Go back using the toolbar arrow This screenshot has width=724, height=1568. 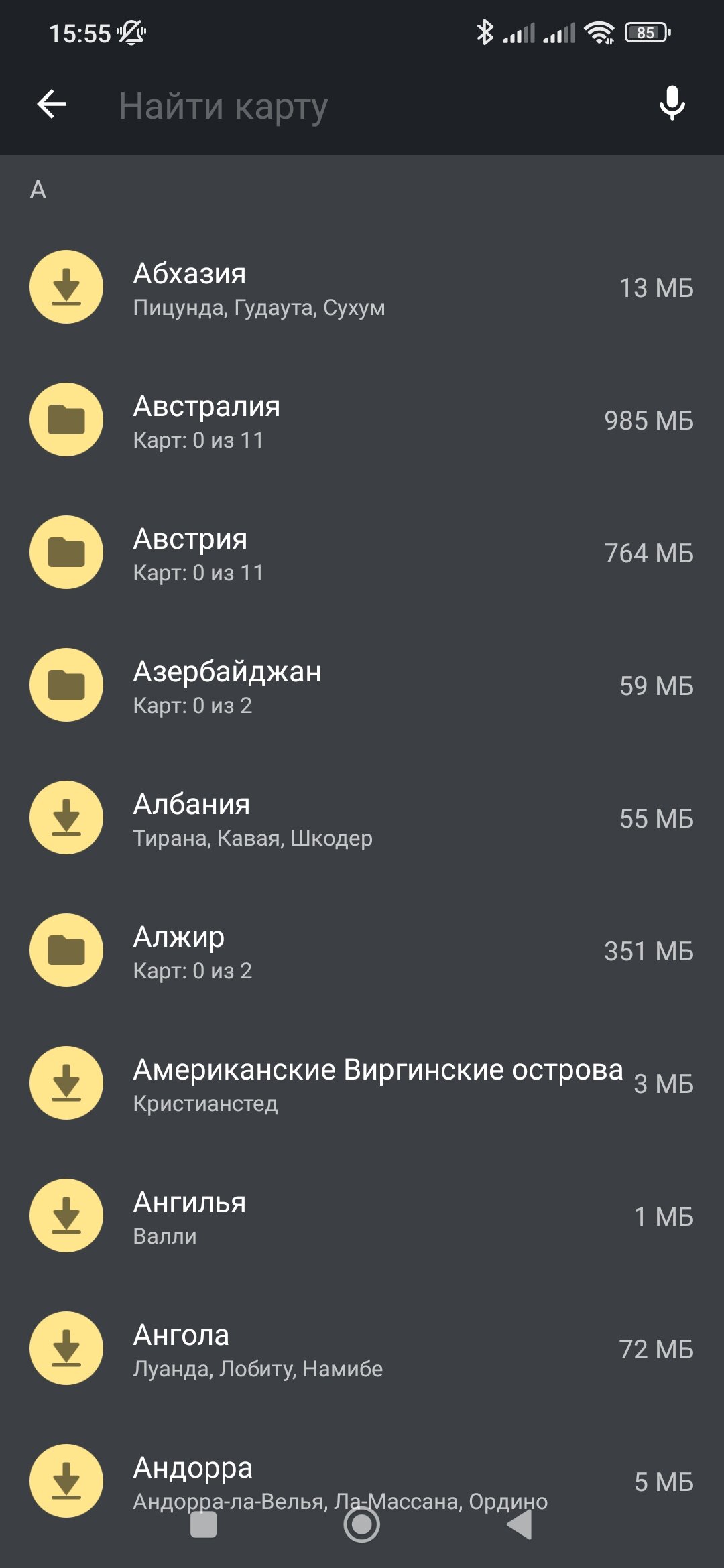pyautogui.click(x=52, y=105)
